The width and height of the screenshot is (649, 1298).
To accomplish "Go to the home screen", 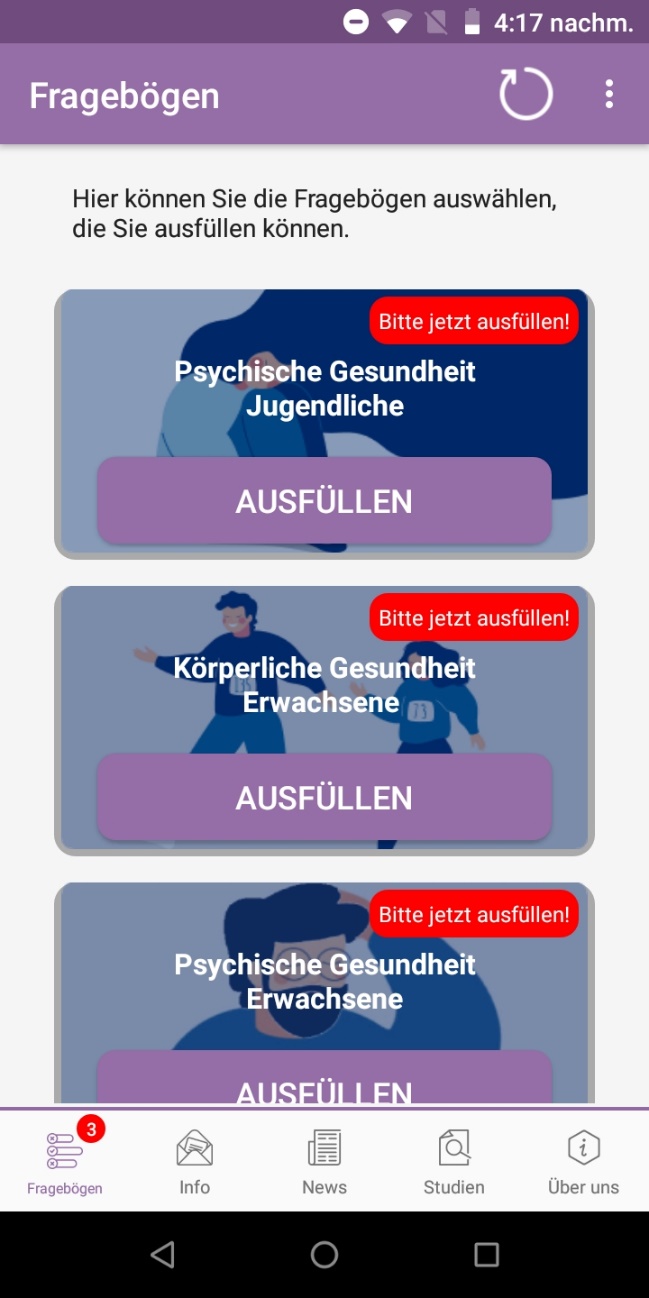I will pos(324,1255).
